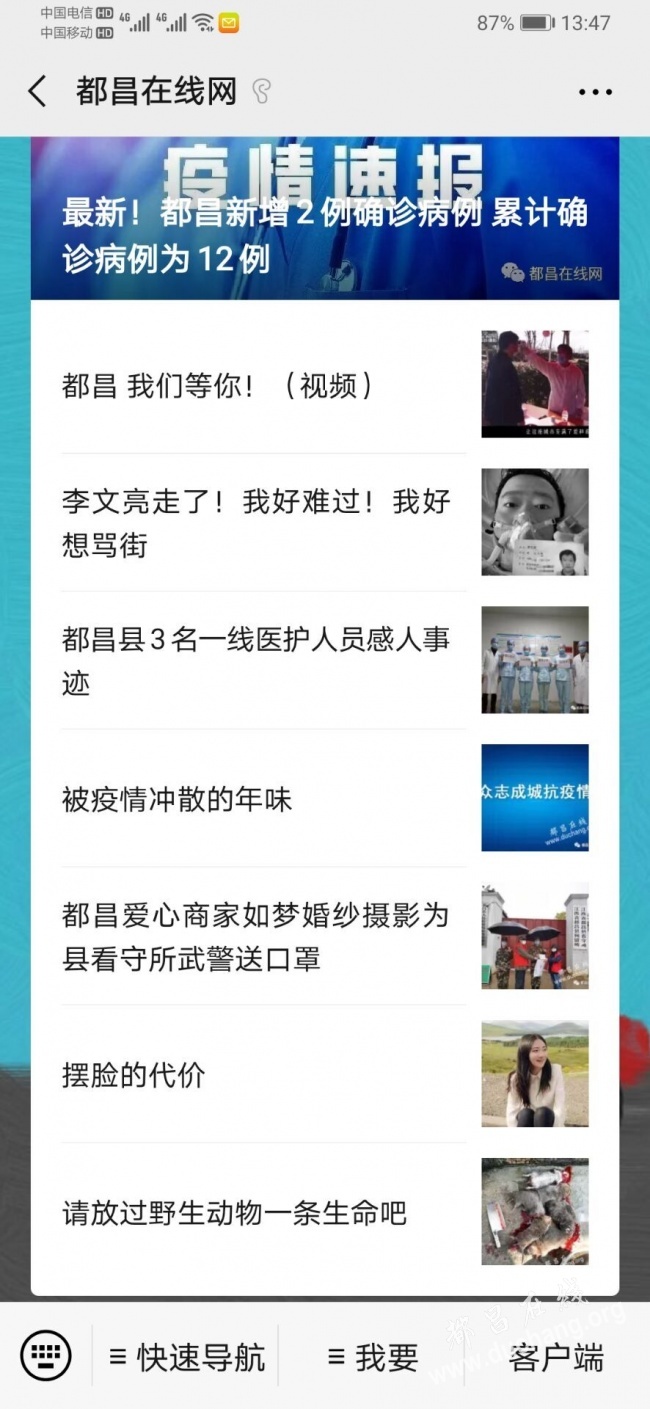Switch to keyboard input mode
Screen dimensions: 650x1409
click(x=46, y=1356)
